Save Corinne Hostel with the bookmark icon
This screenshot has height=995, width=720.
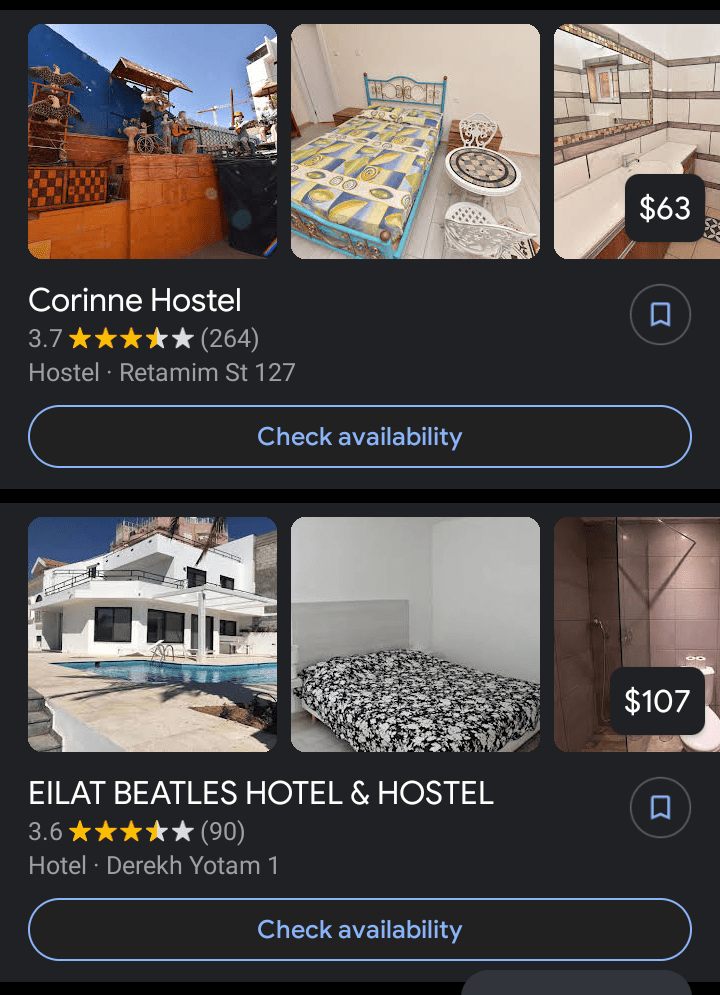660,315
